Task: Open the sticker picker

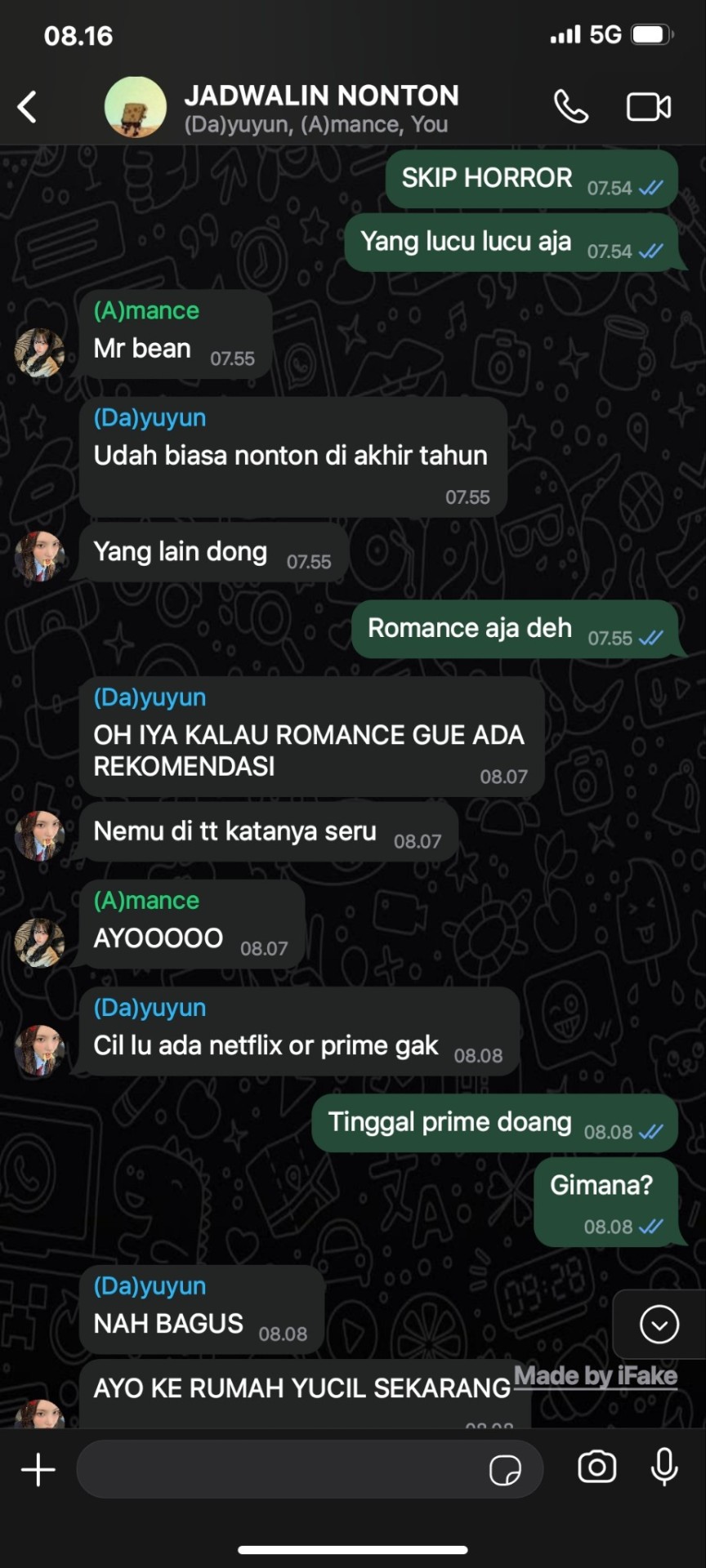Action: [505, 1470]
